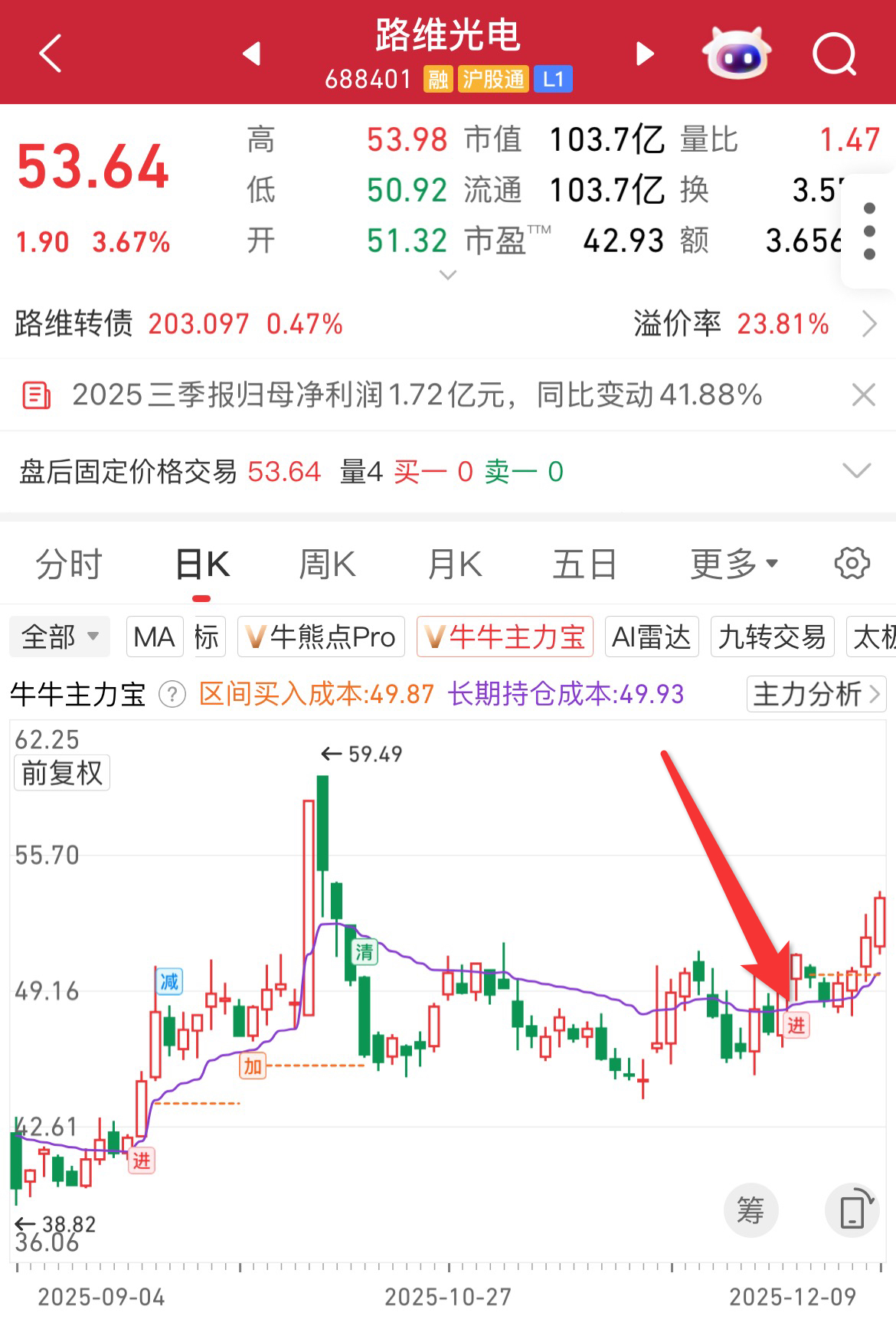
Task: Switch to the 分时 chart tab
Action: pyautogui.click(x=69, y=565)
